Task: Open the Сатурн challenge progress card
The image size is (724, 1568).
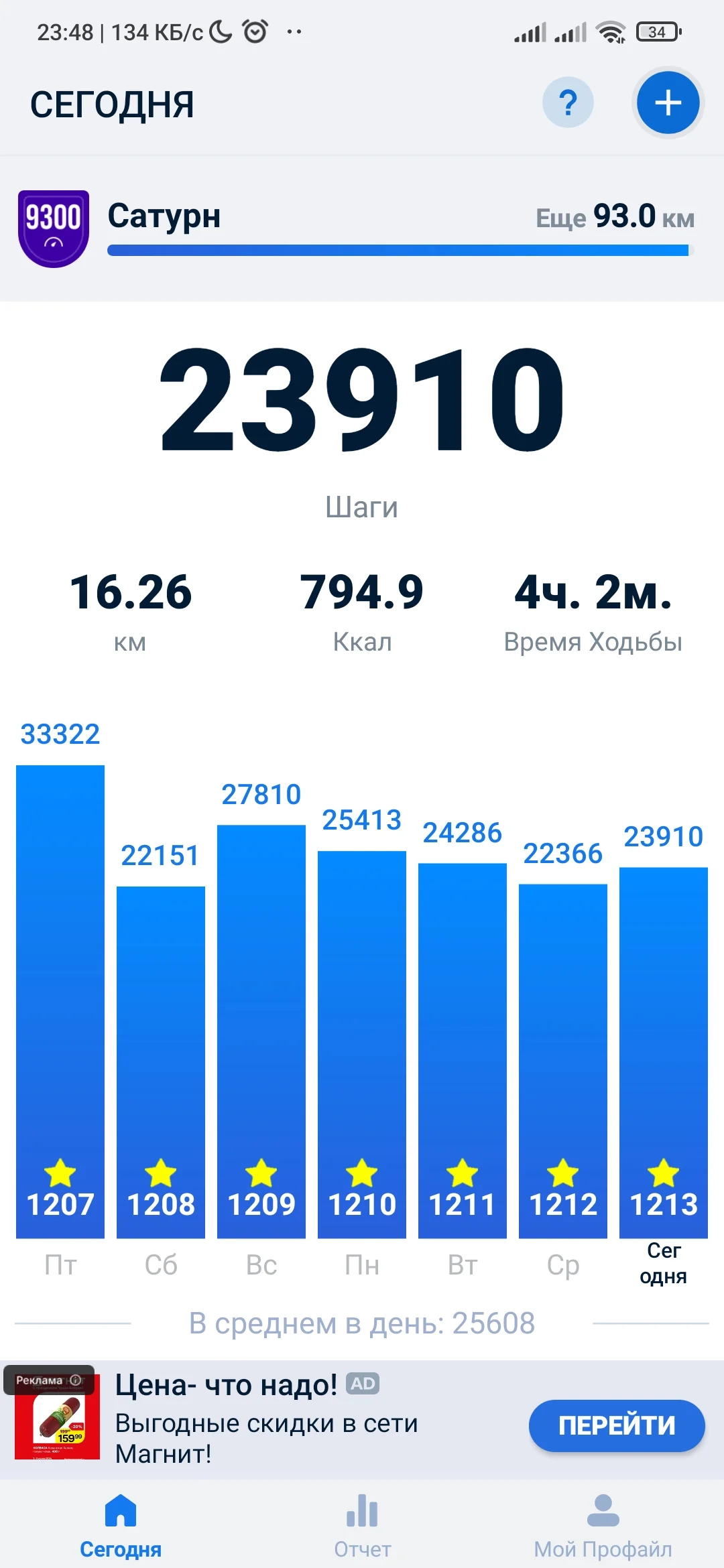Action: (x=362, y=228)
